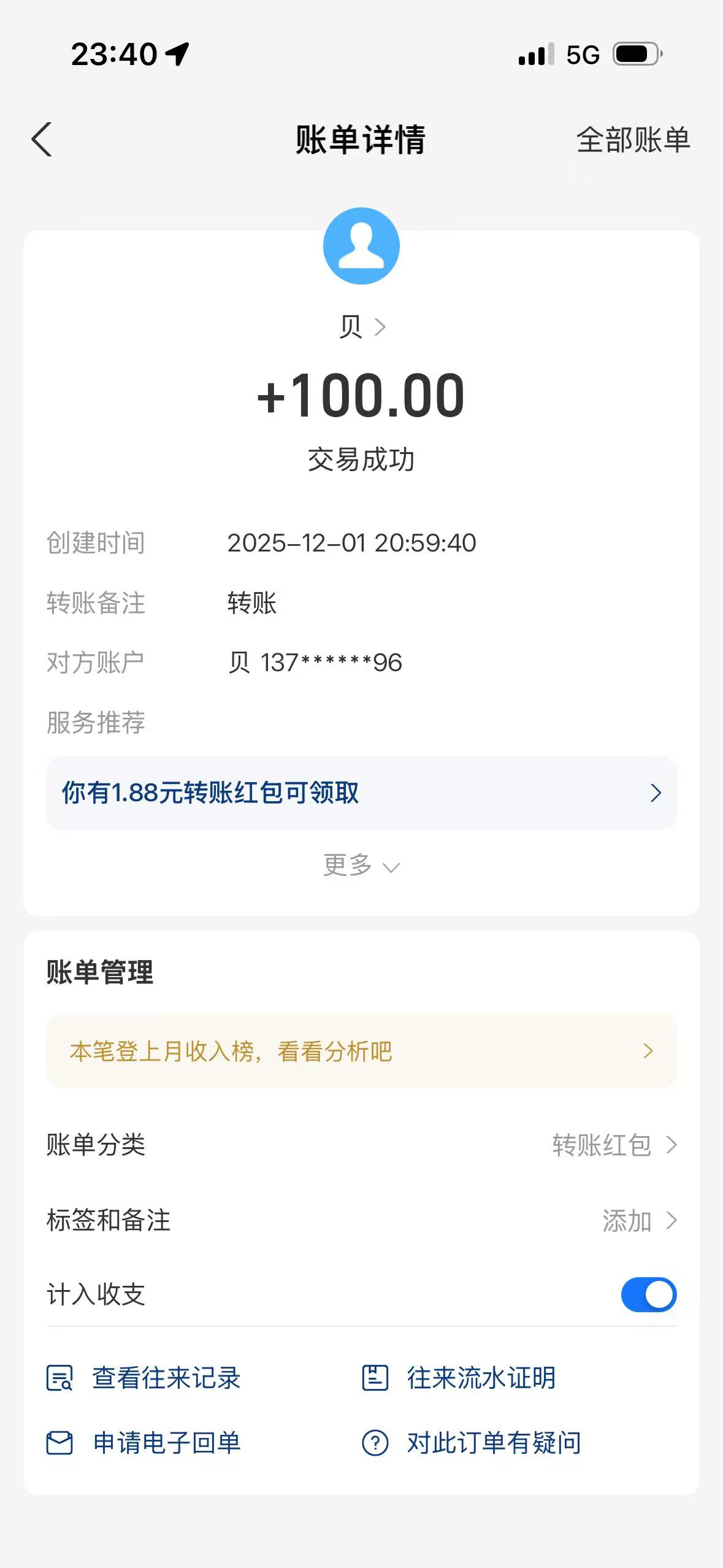Disable counting this transaction in income
This screenshot has width=723, height=1568.
point(649,1294)
